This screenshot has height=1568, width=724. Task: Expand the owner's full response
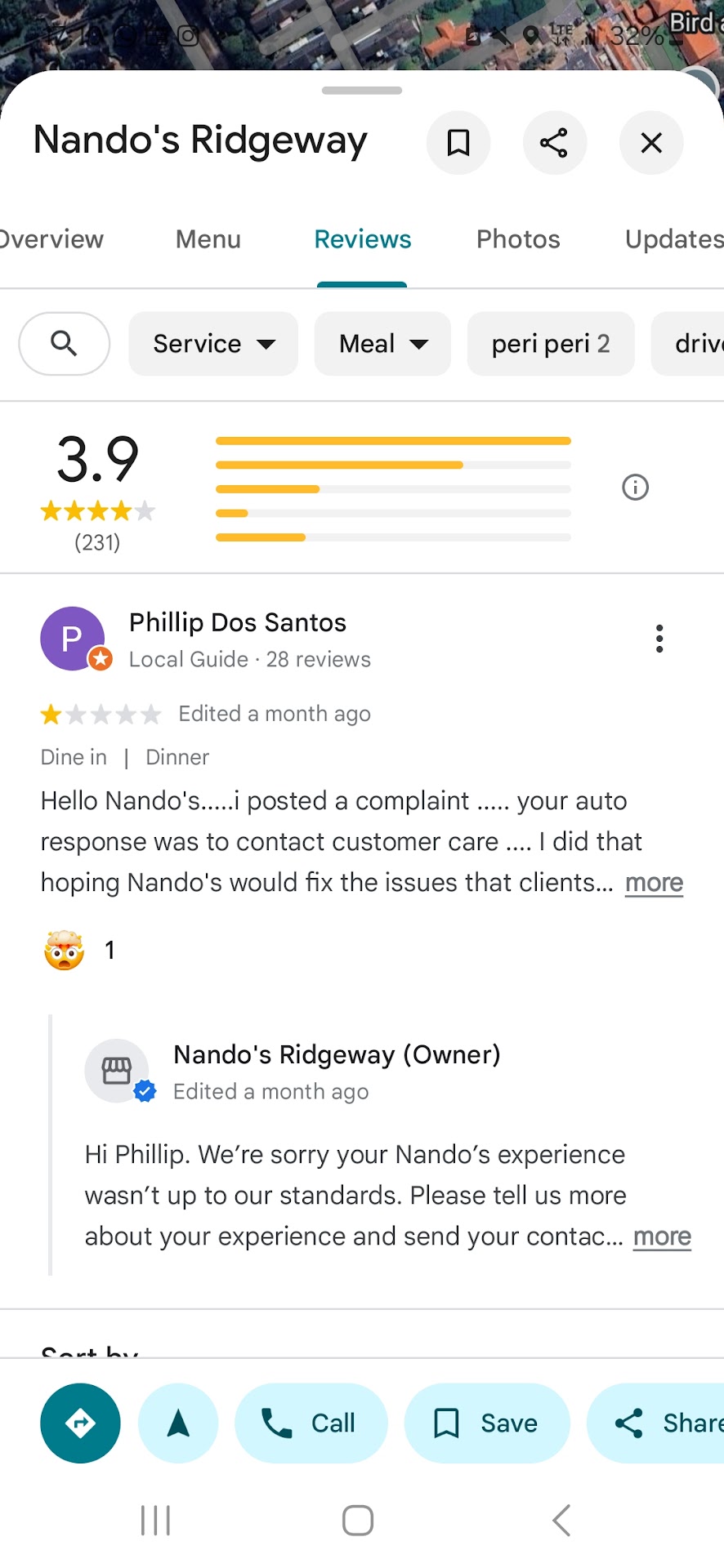pyautogui.click(x=662, y=1236)
